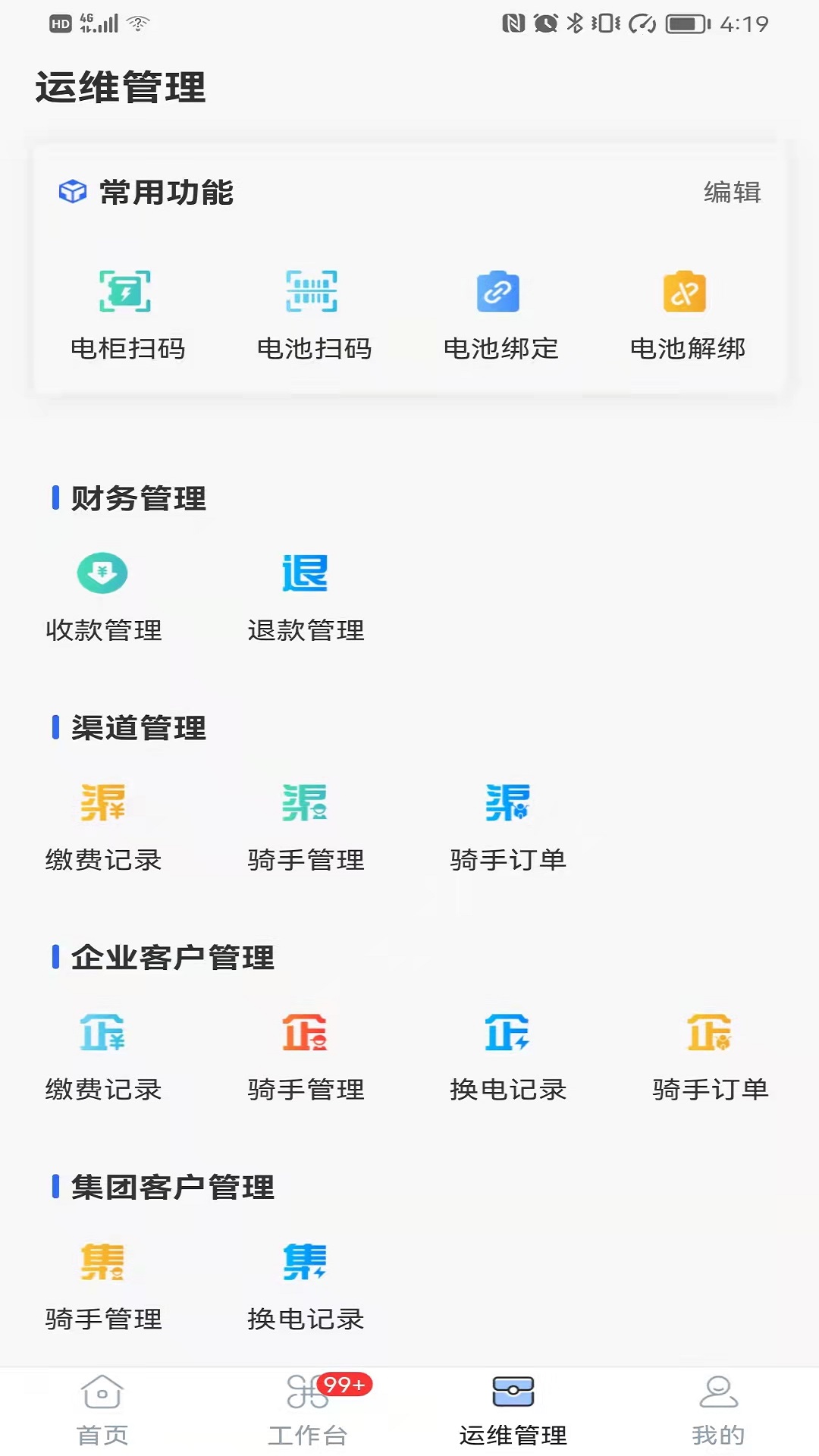
Task: Select the 运维管理 tab
Action: 513,1410
